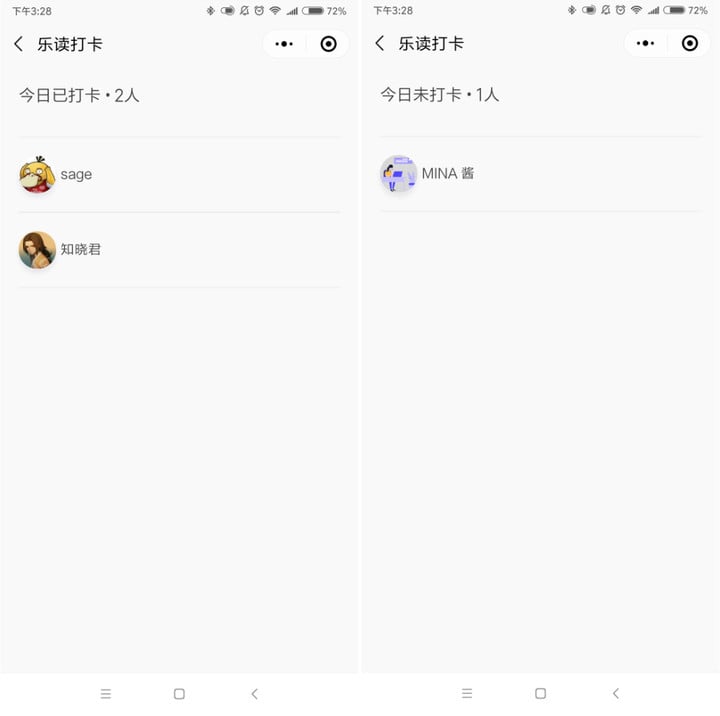Screen dimensions: 720x716
Task: Open the more menu on 今日未打卡 page
Action: [646, 44]
